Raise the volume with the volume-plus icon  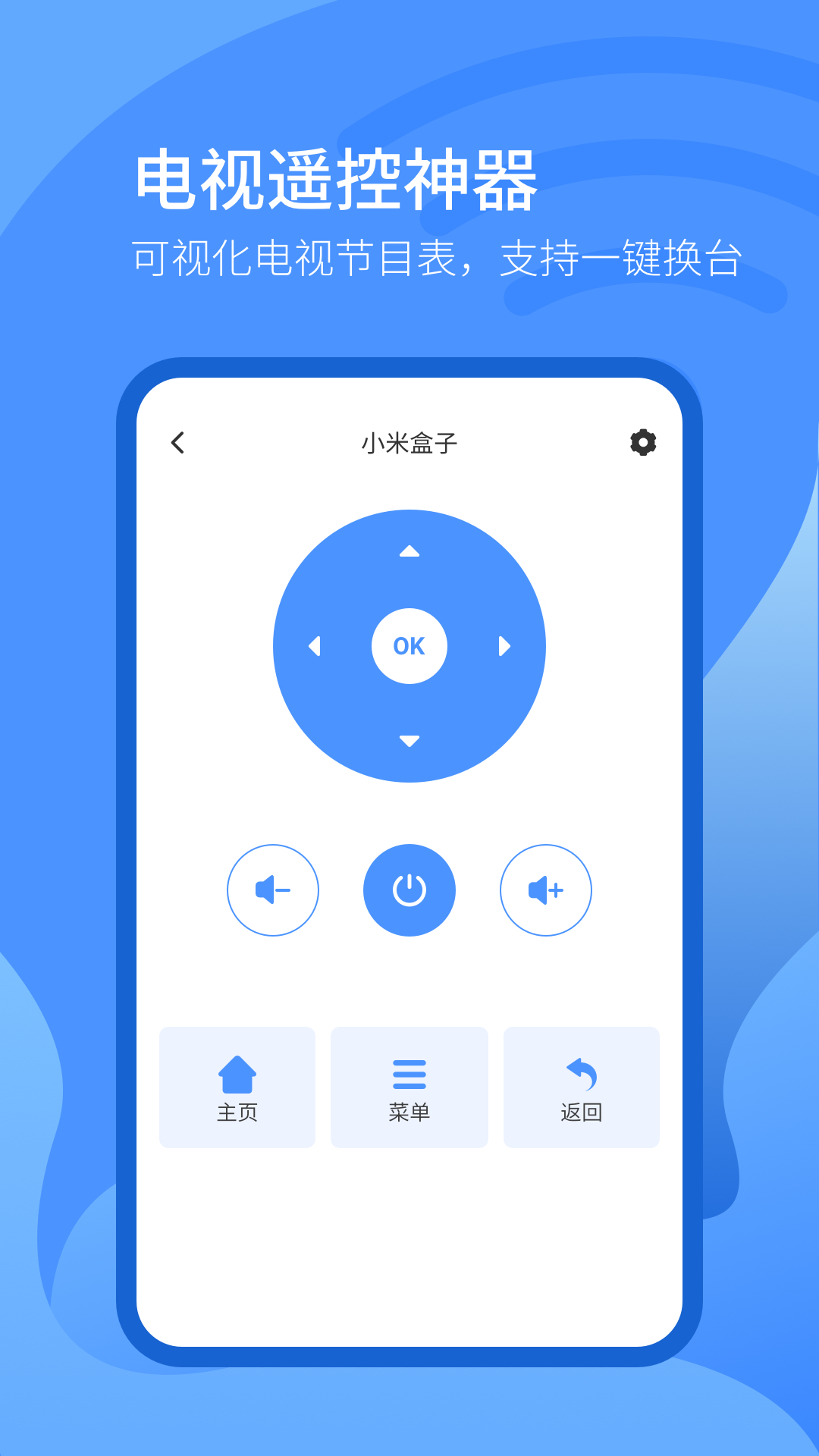(546, 891)
